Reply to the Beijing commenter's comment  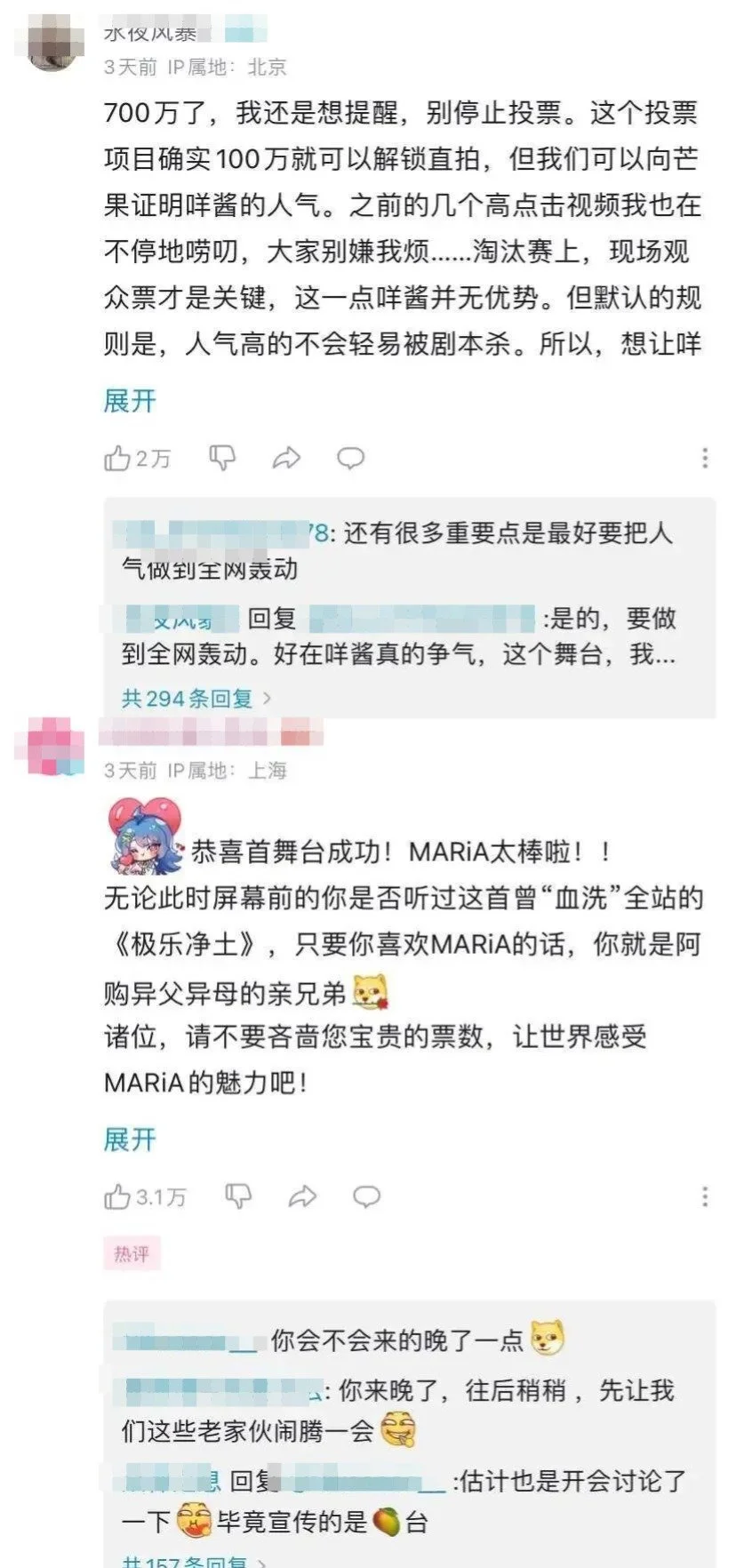pos(350,458)
